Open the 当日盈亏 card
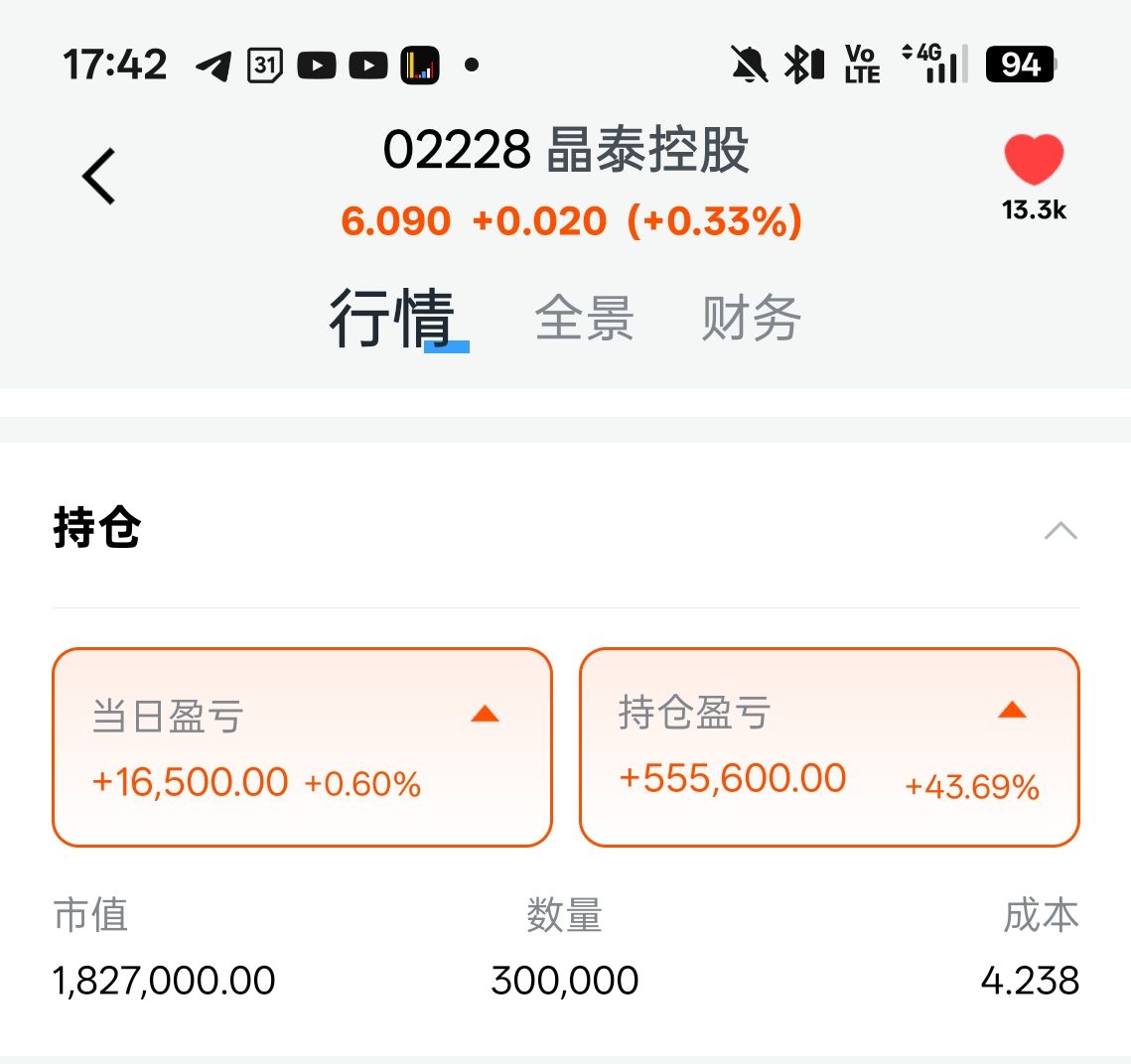The width and height of the screenshot is (1131, 1064). pos(302,747)
